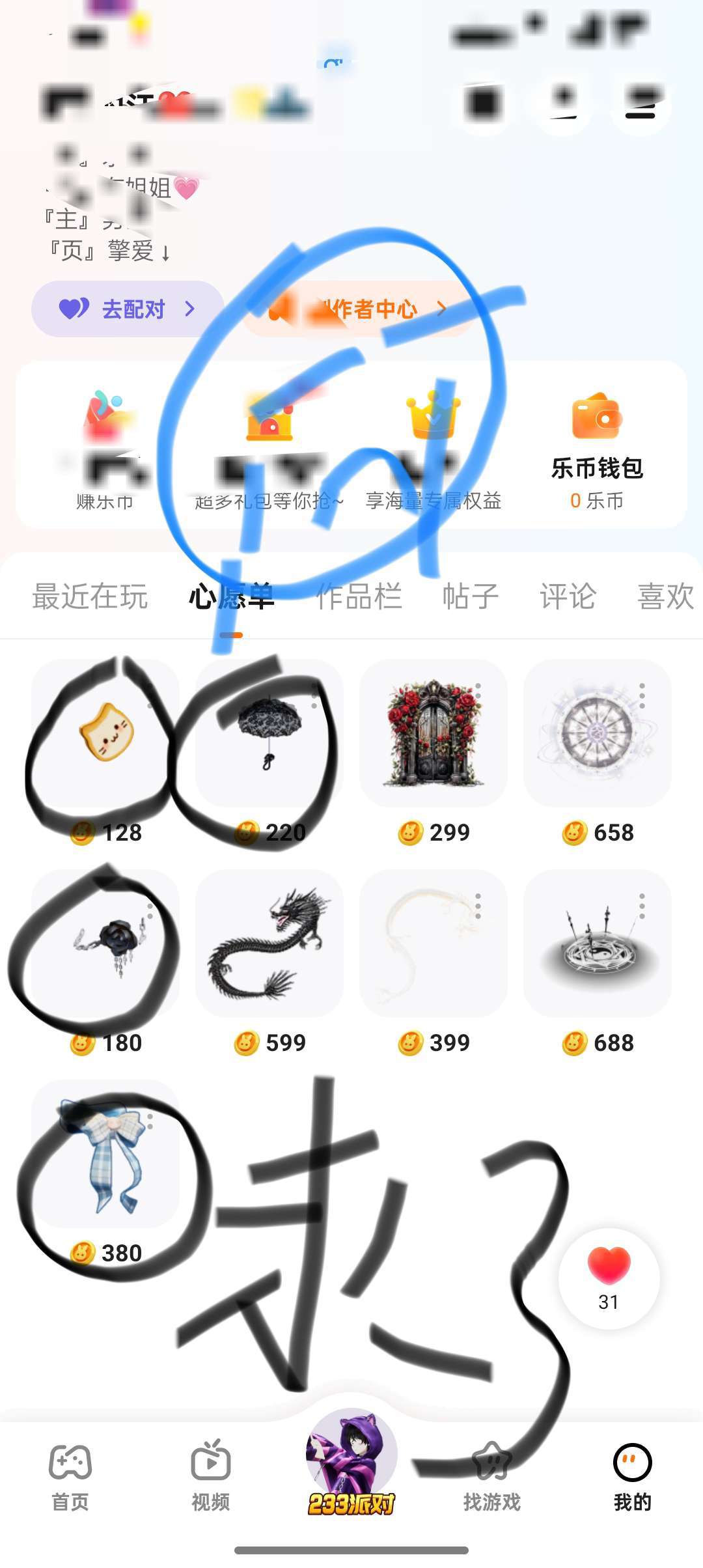View the rose gate item priced 299

tap(434, 733)
